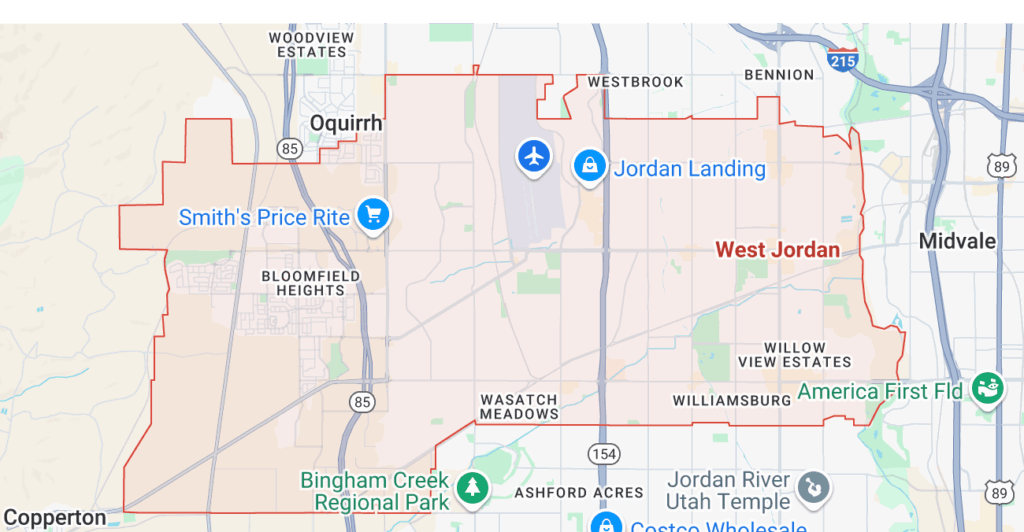Image resolution: width=1024 pixels, height=532 pixels.
Task: Select the Jordan Landing shopping pin
Action: pyautogui.click(x=590, y=165)
